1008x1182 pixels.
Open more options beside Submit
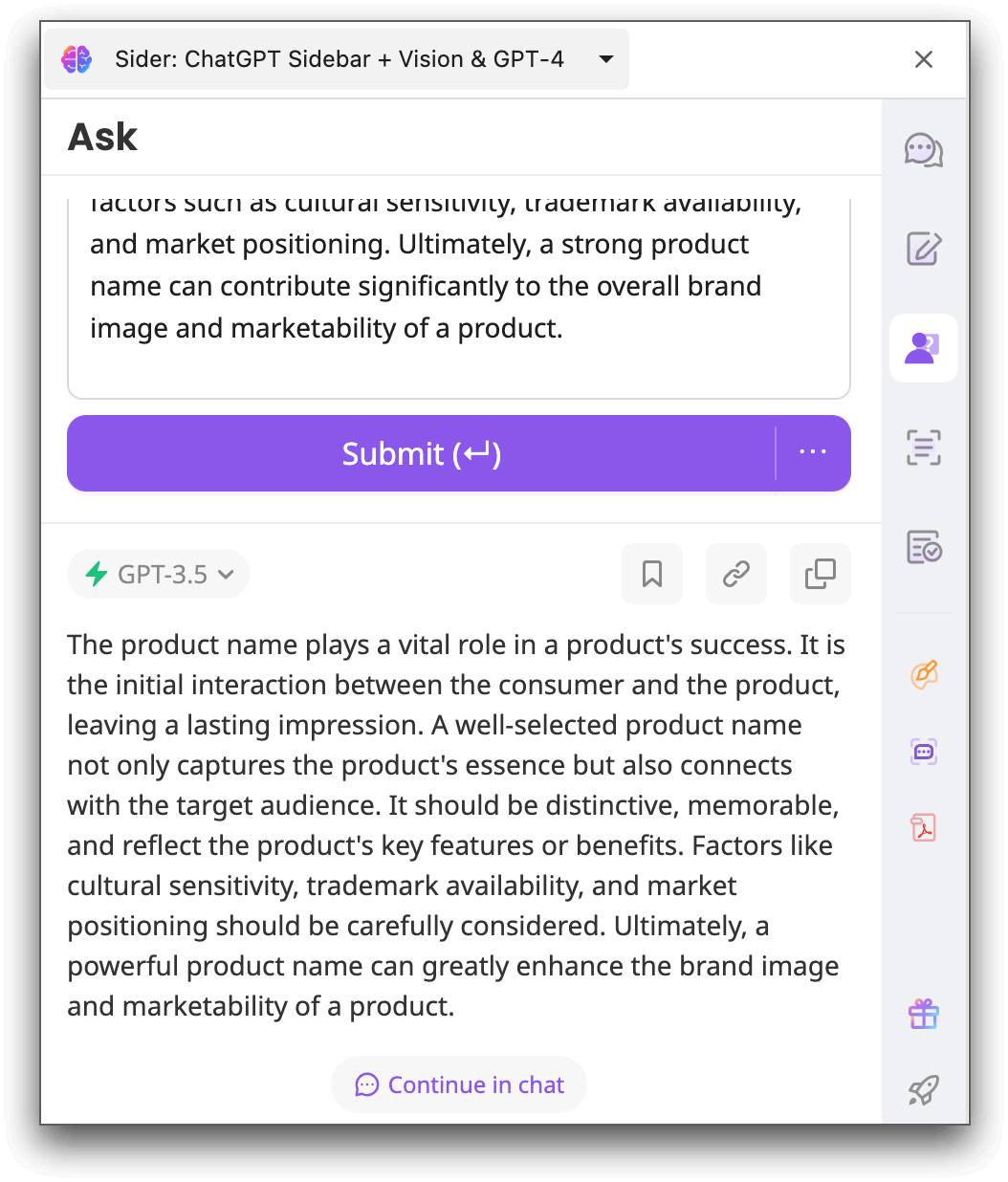pyautogui.click(x=812, y=453)
